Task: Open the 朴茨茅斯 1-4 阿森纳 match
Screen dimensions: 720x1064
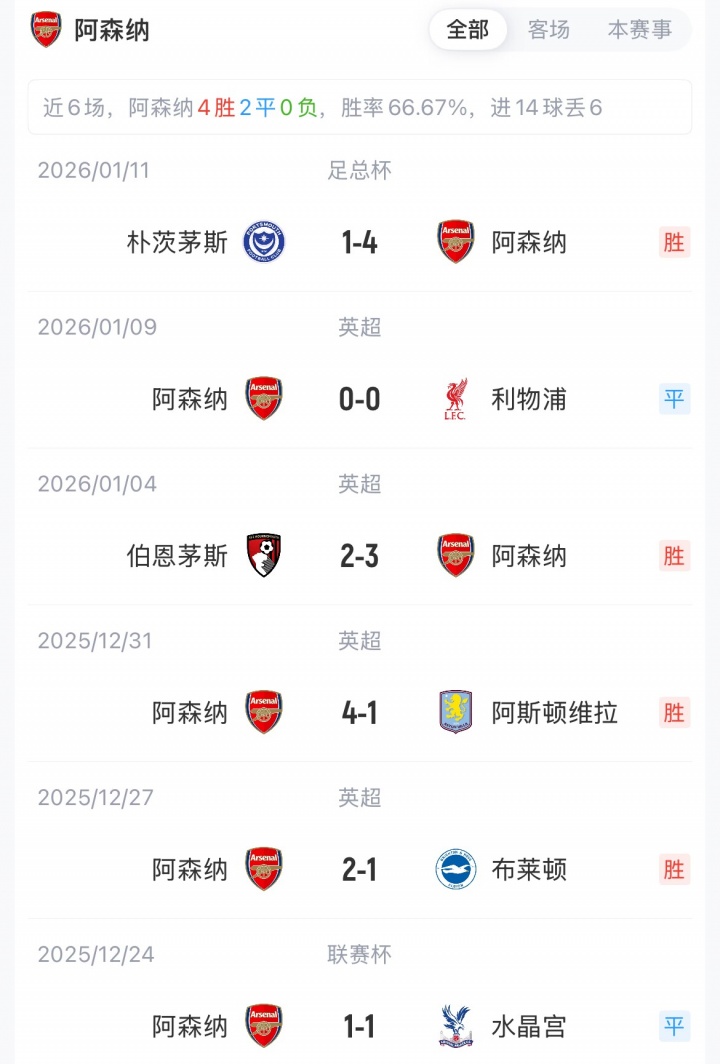Action: click(x=359, y=242)
